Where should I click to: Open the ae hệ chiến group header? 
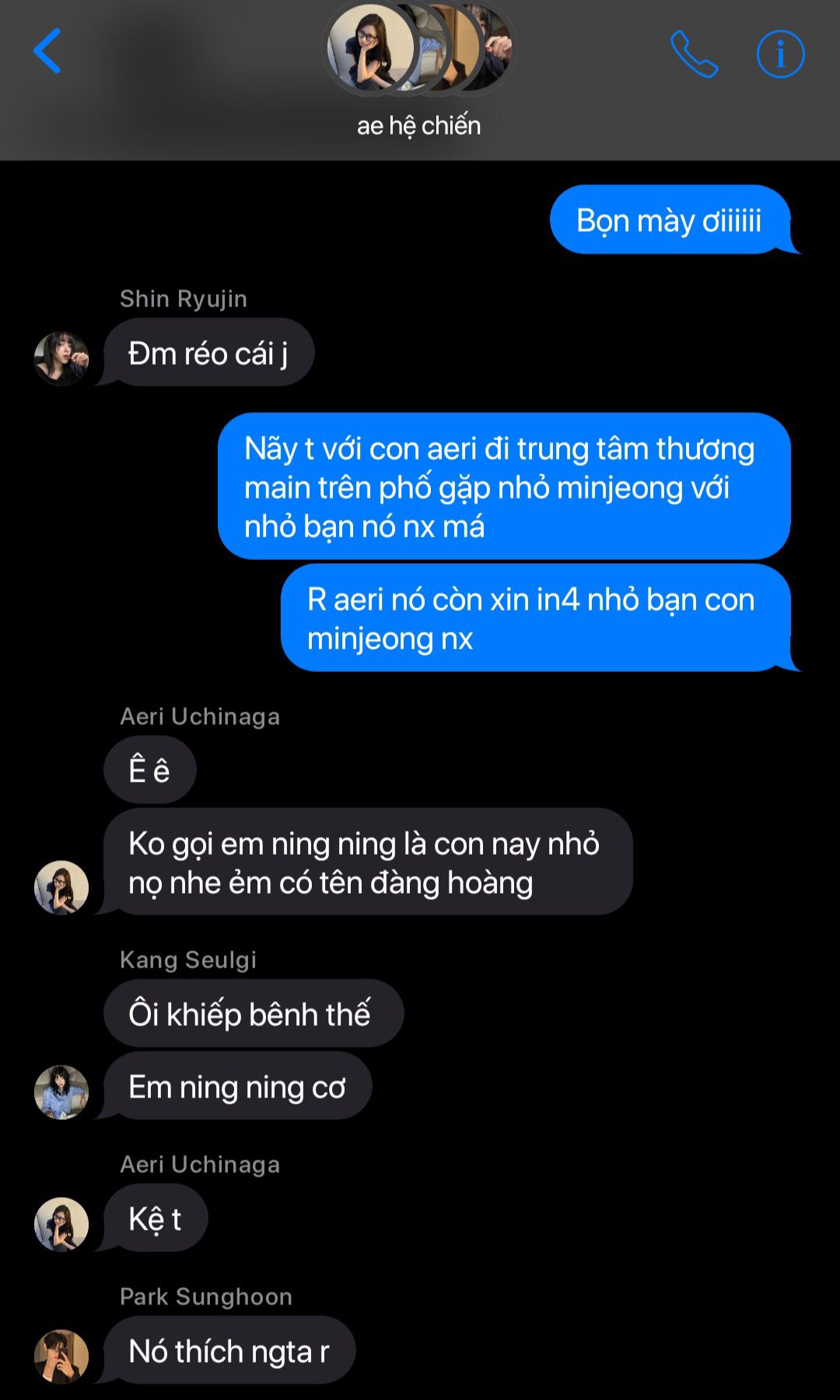(419, 72)
